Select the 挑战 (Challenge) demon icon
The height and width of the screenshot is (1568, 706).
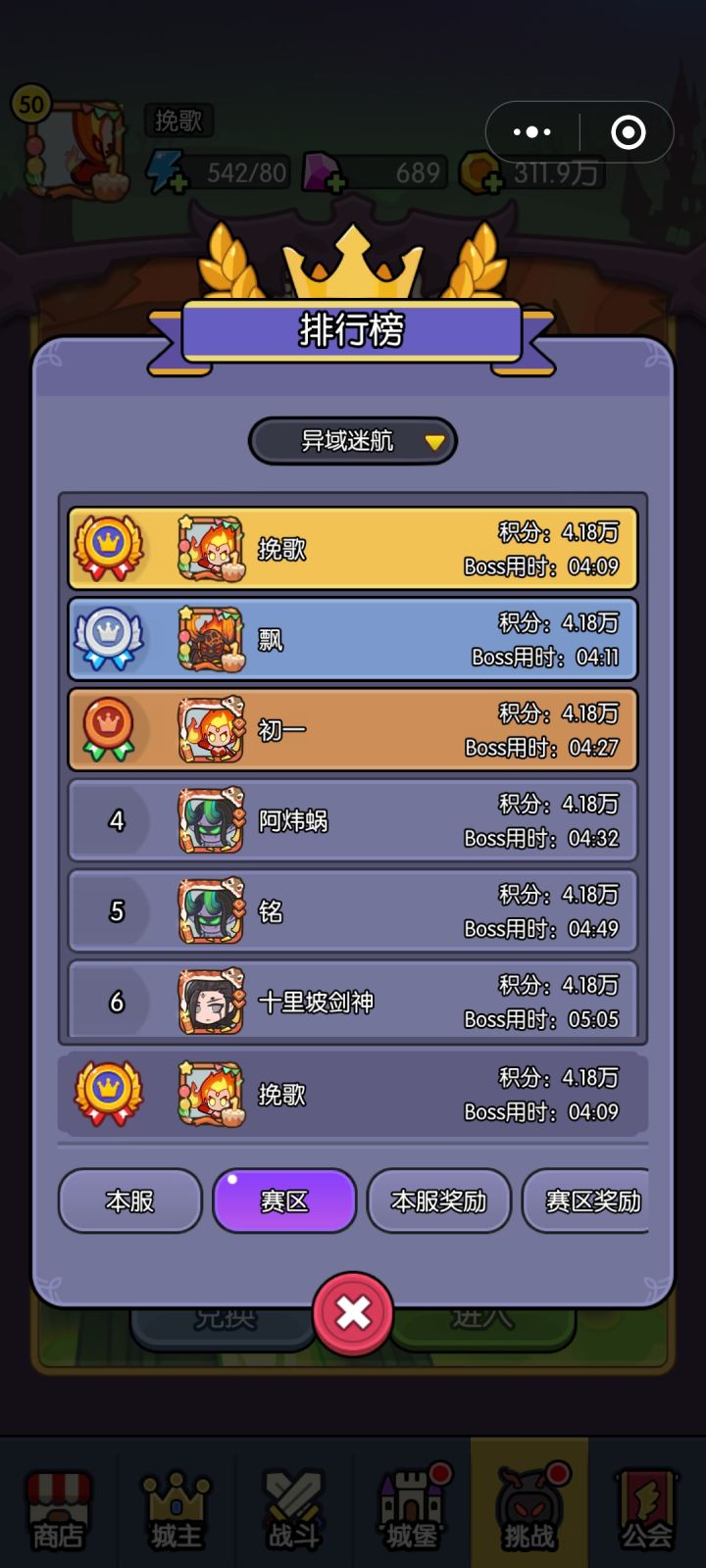pyautogui.click(x=528, y=1504)
